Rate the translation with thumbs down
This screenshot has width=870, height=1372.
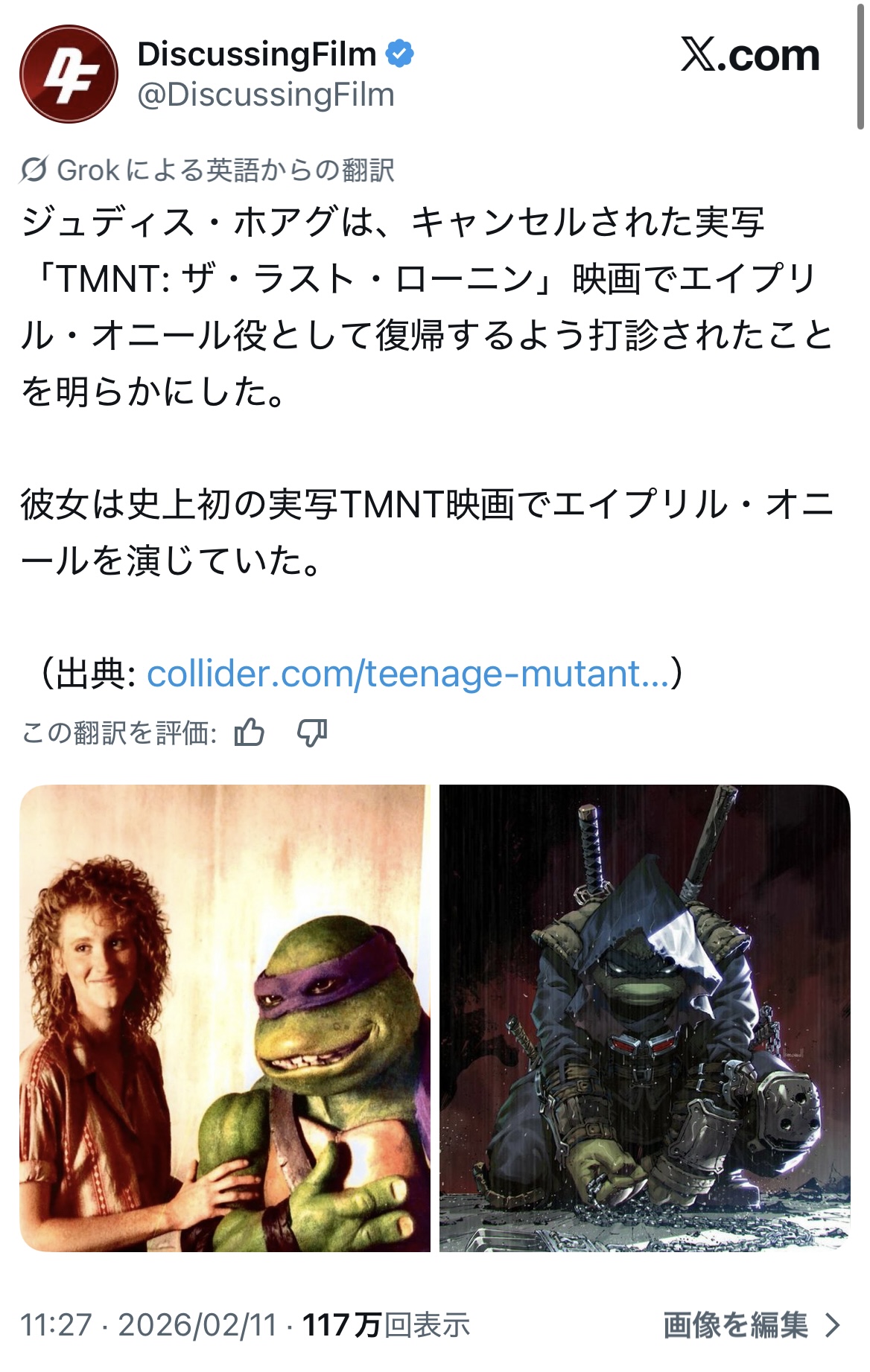312,733
